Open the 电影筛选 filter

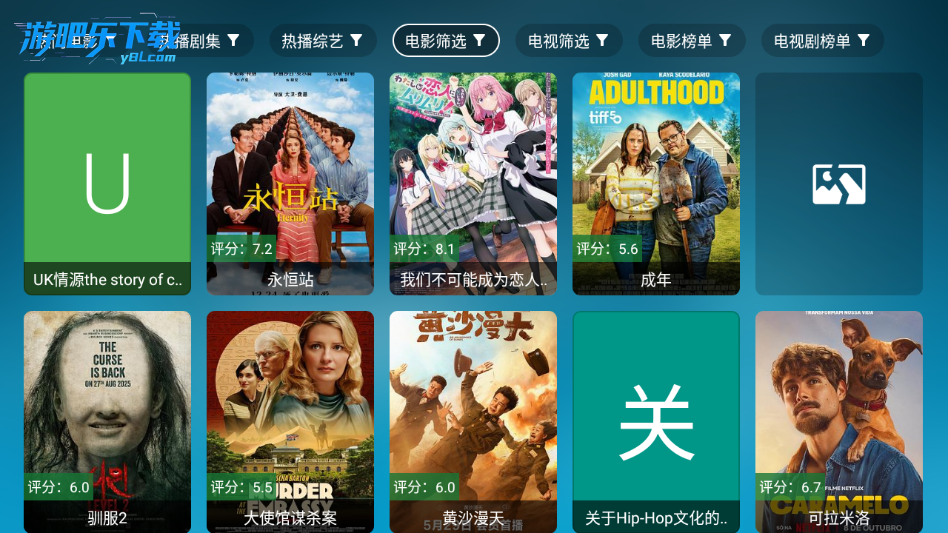[445, 41]
